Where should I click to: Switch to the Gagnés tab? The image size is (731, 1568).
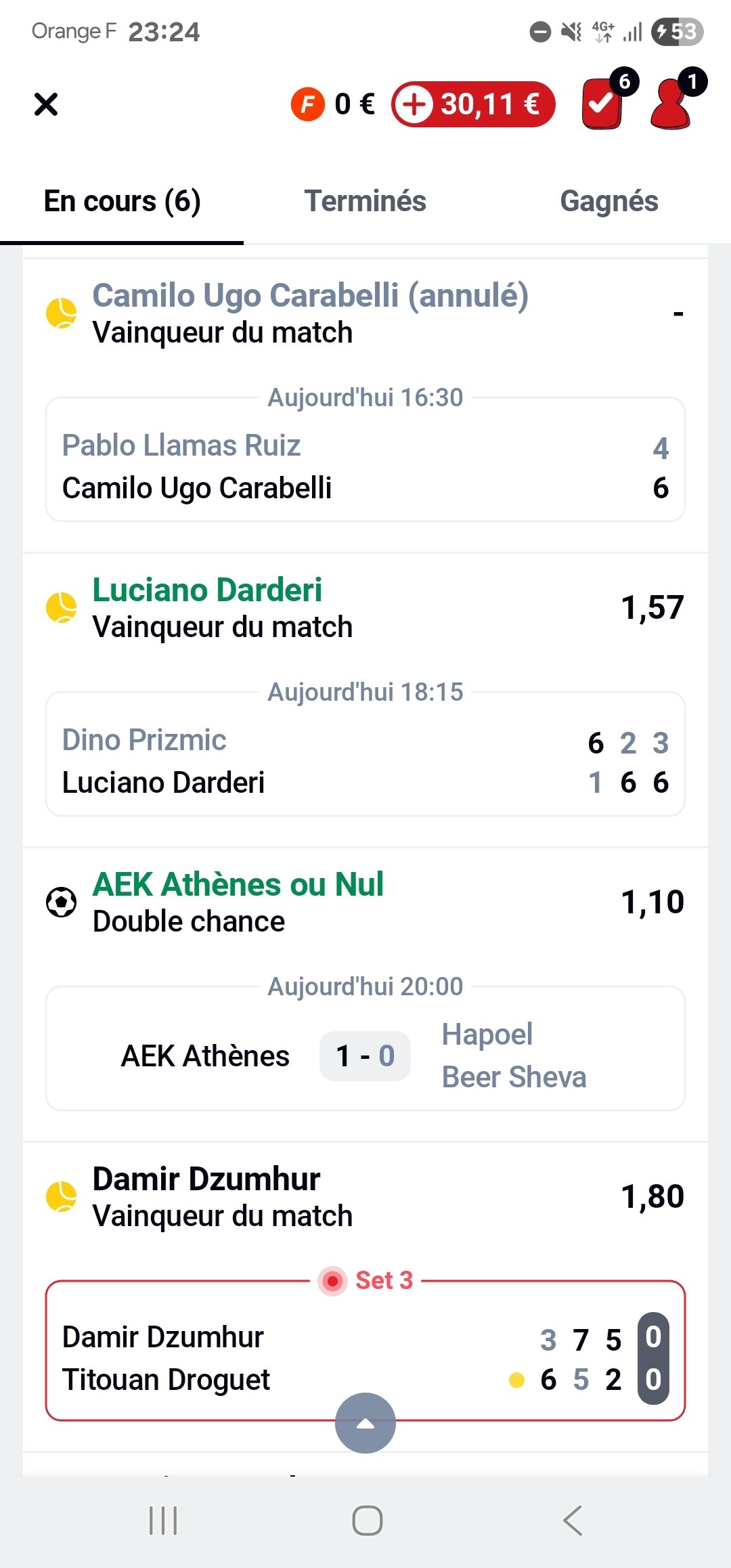coord(609,201)
